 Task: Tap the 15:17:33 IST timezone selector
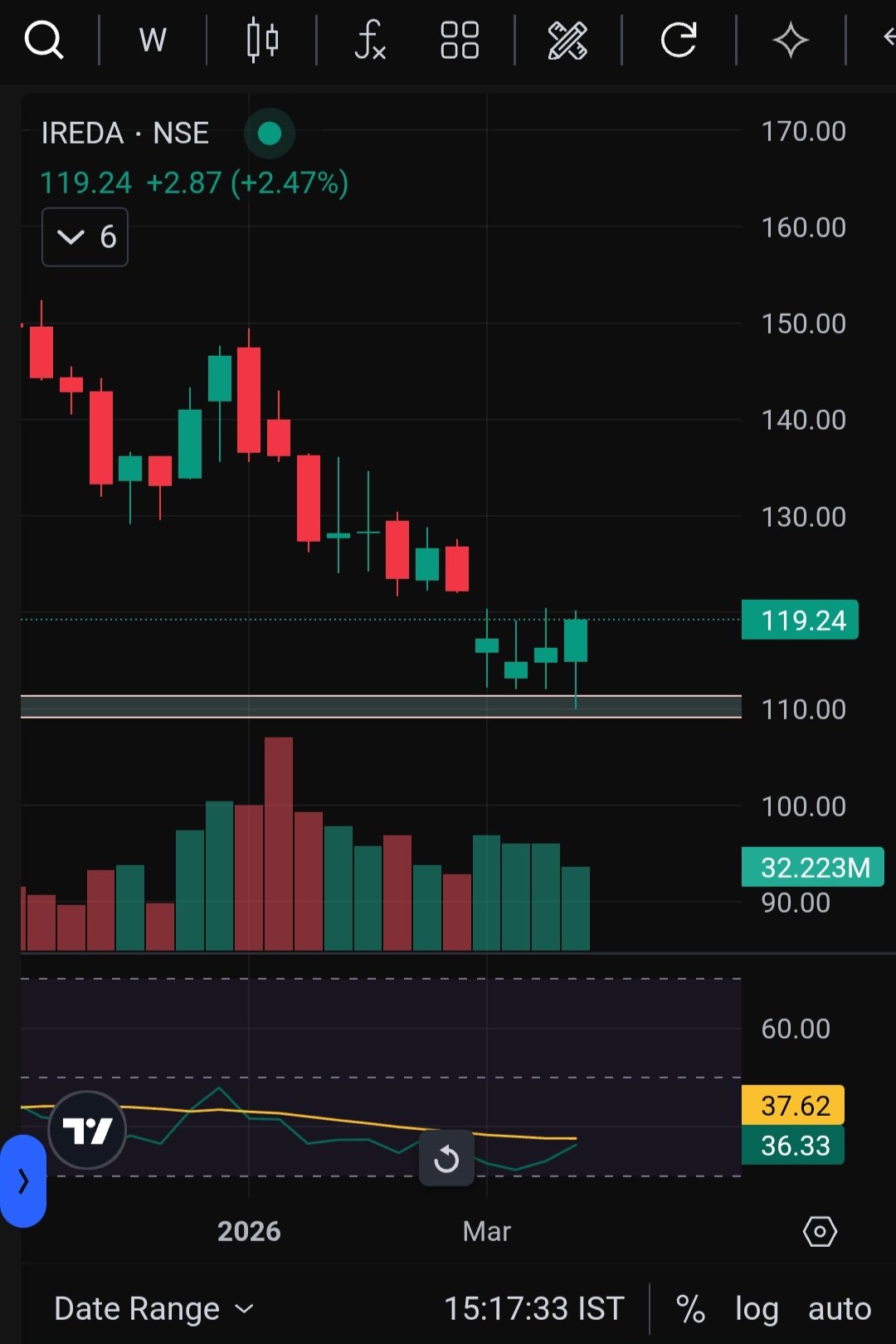click(534, 1309)
